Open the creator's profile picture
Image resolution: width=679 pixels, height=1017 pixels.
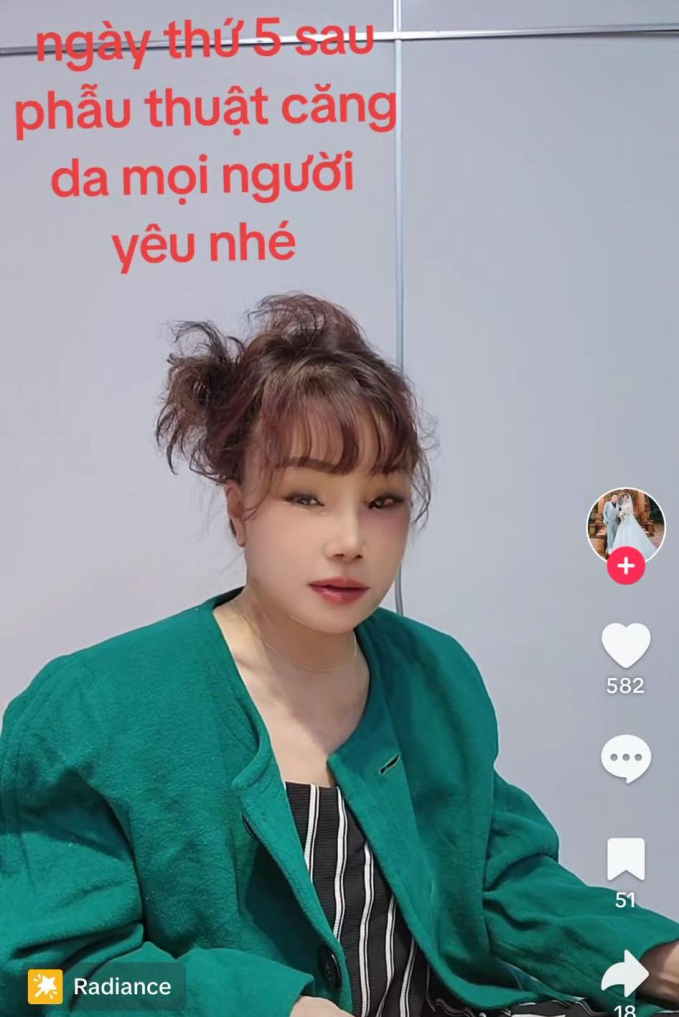point(625,523)
